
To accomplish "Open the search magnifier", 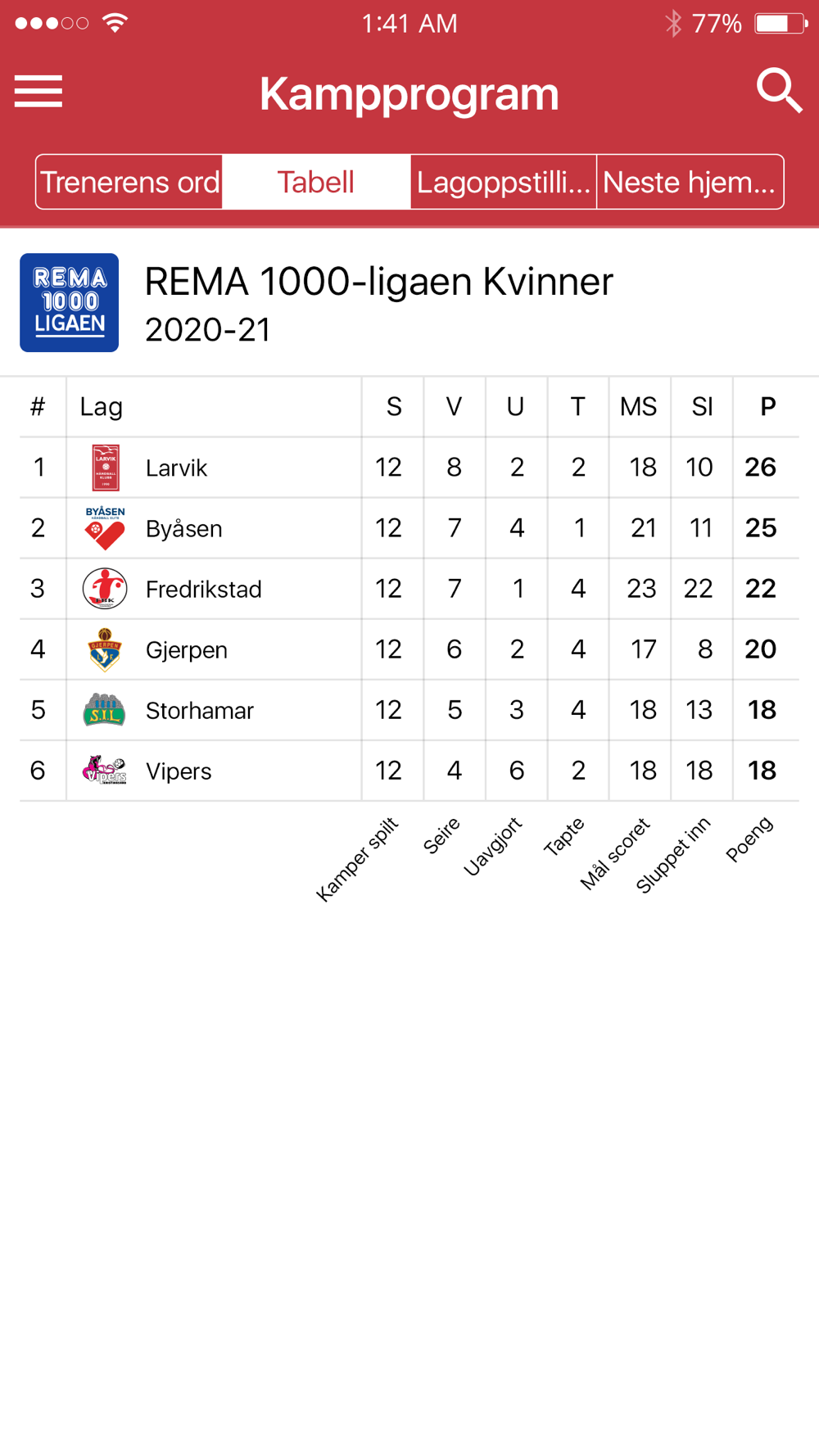I will [779, 90].
